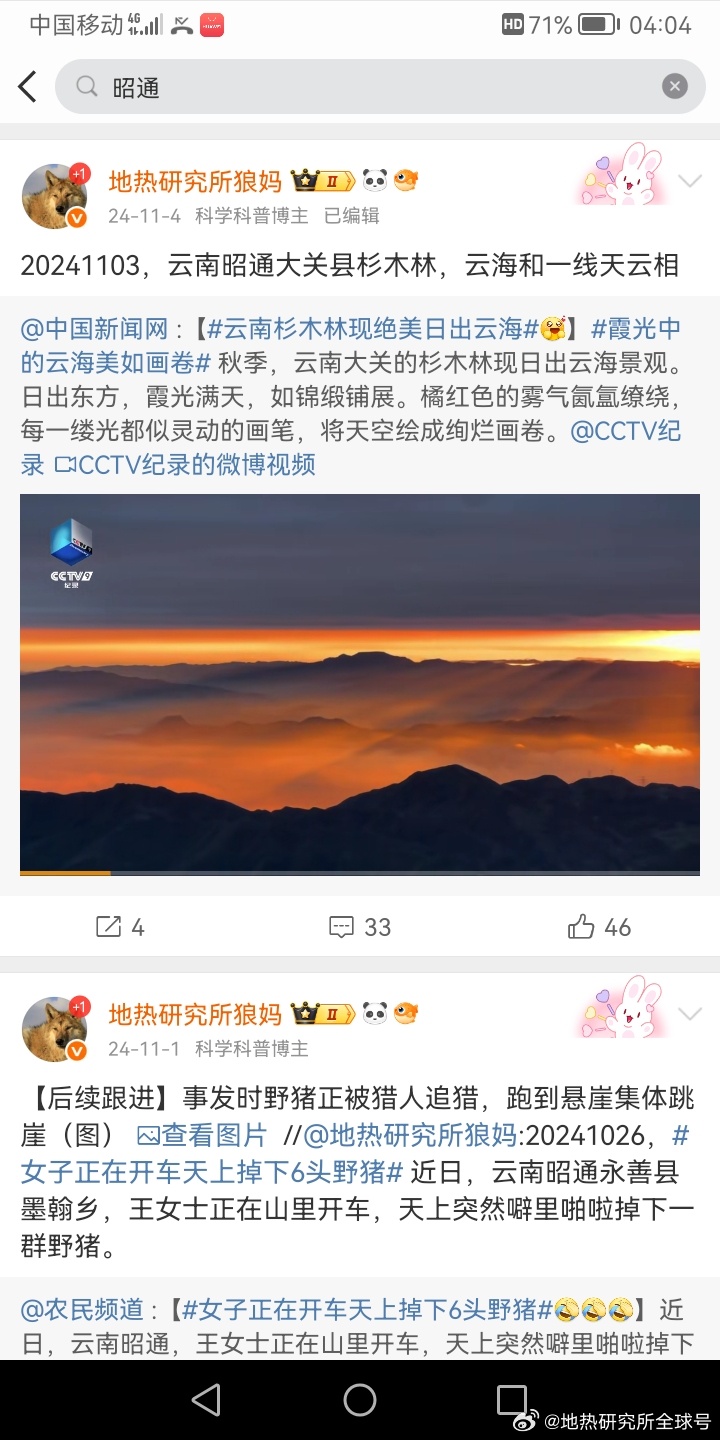This screenshot has width=720, height=1440.
Task: Expand options chevron on the 24-11-4 post
Action: point(690,181)
